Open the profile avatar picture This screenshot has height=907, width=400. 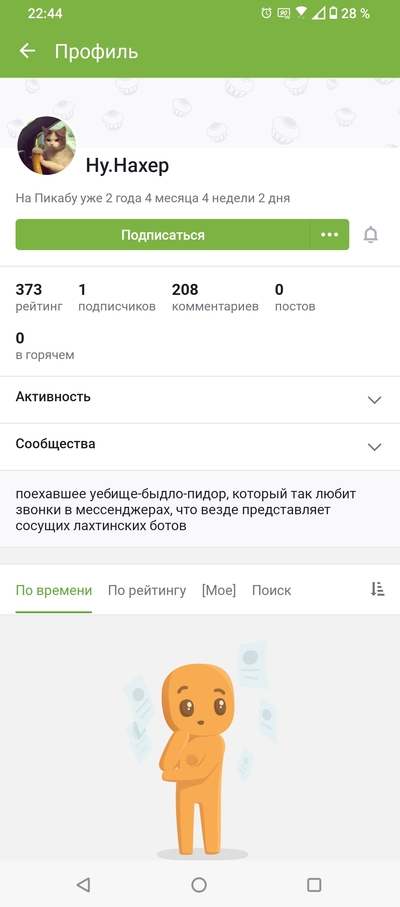click(47, 146)
